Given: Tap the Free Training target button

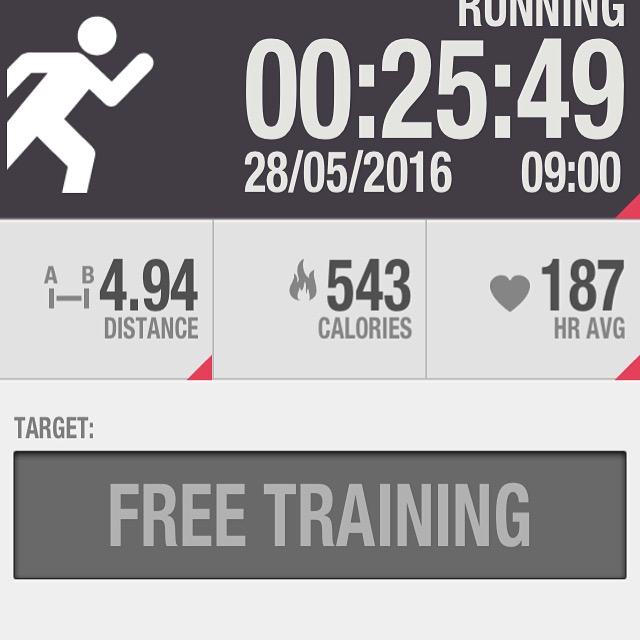Looking at the screenshot, I should [x=320, y=515].
